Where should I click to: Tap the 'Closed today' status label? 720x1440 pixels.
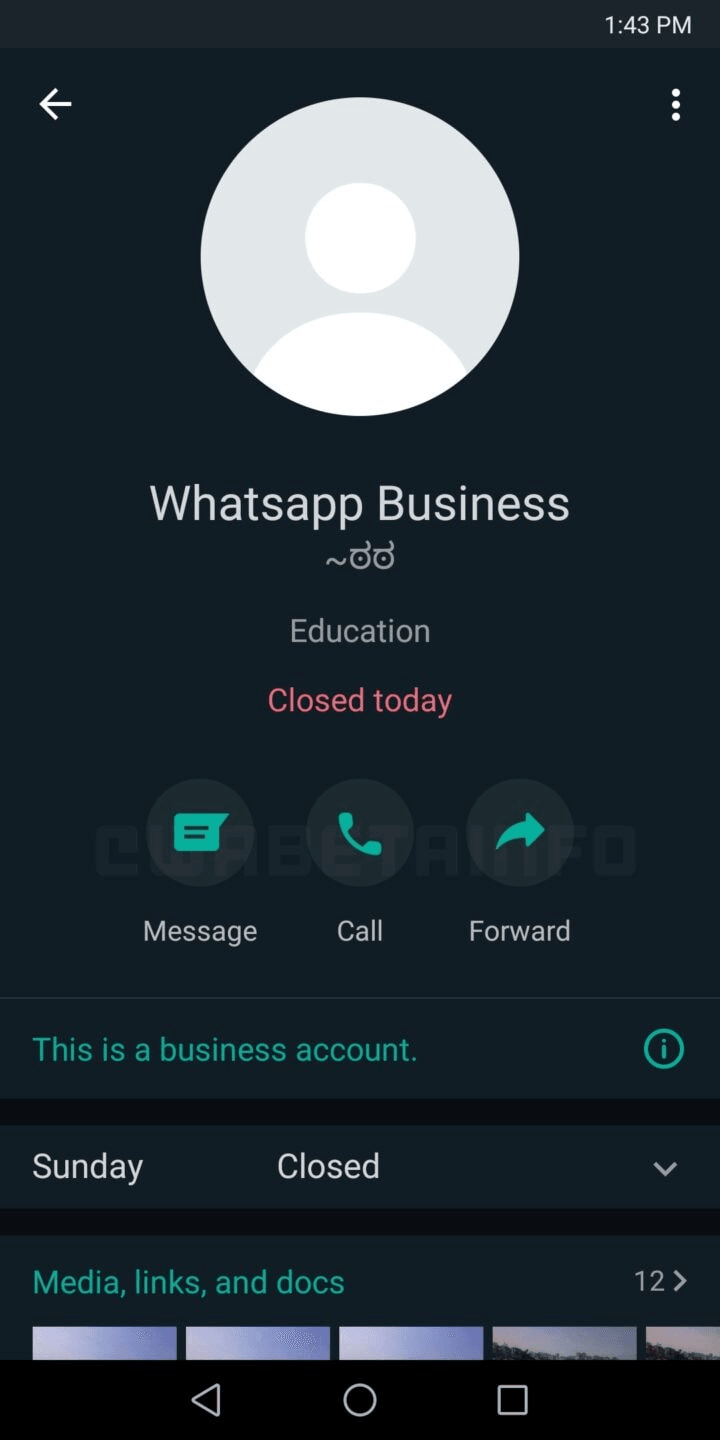coord(360,700)
